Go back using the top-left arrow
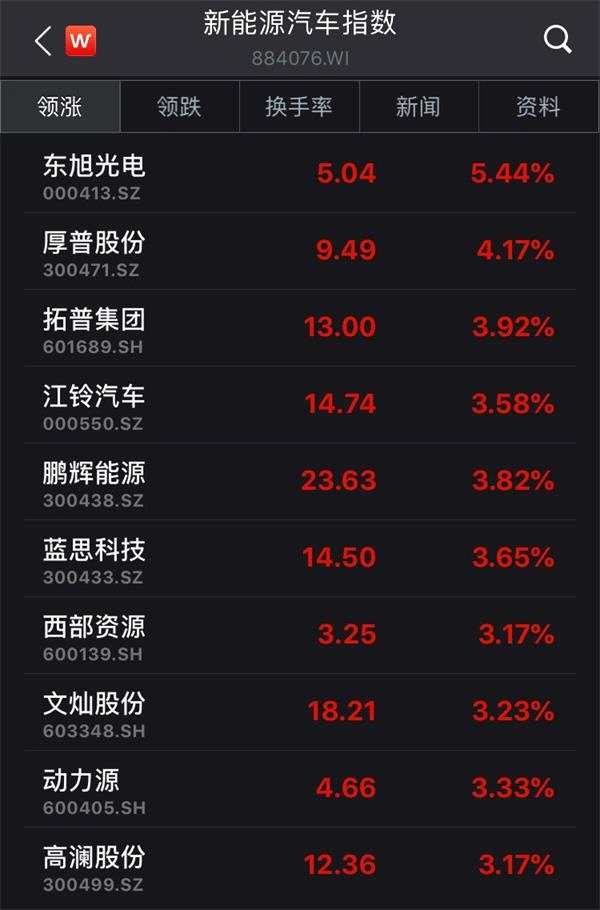600x910 pixels. (x=42, y=41)
